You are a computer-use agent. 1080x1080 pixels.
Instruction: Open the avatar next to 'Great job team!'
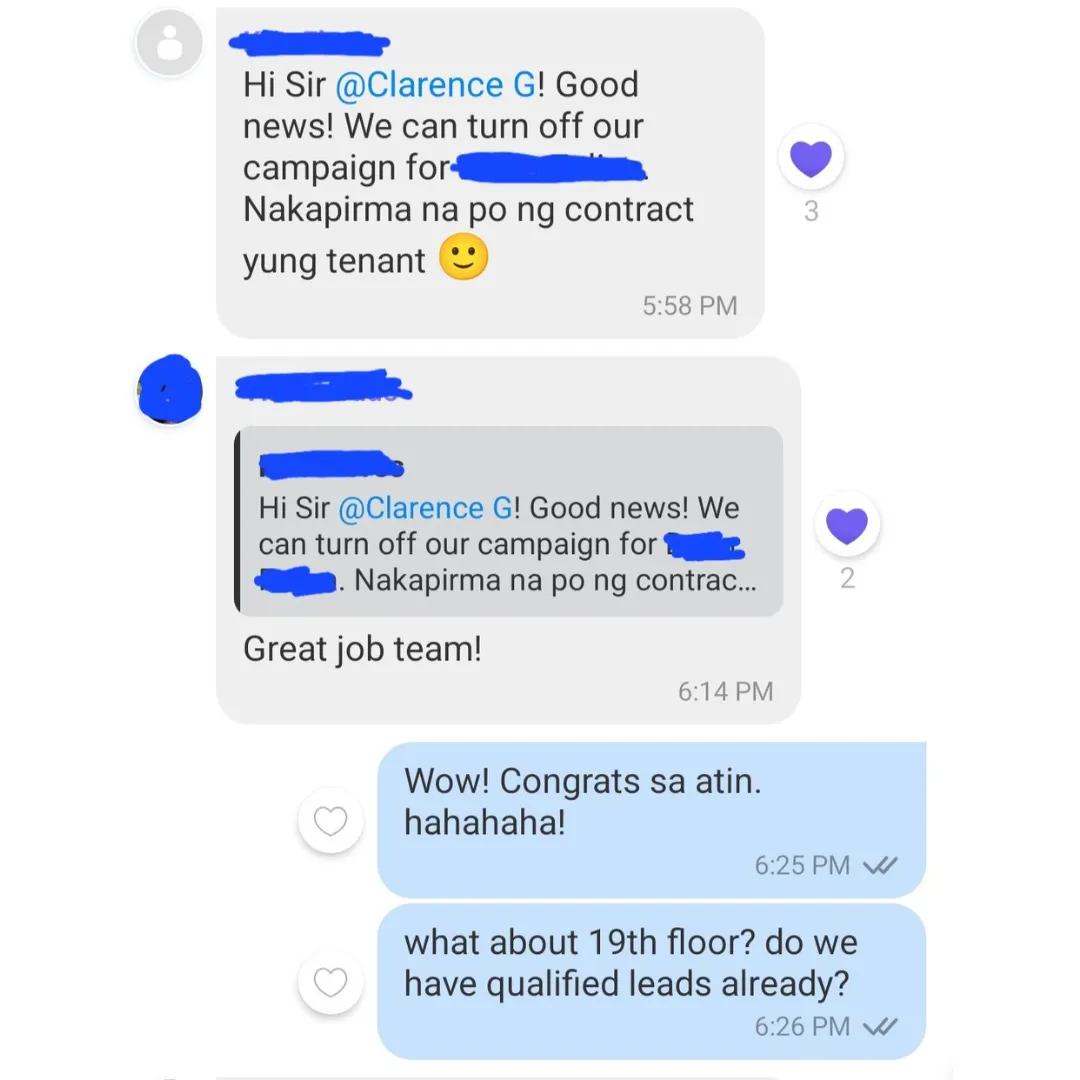[170, 391]
